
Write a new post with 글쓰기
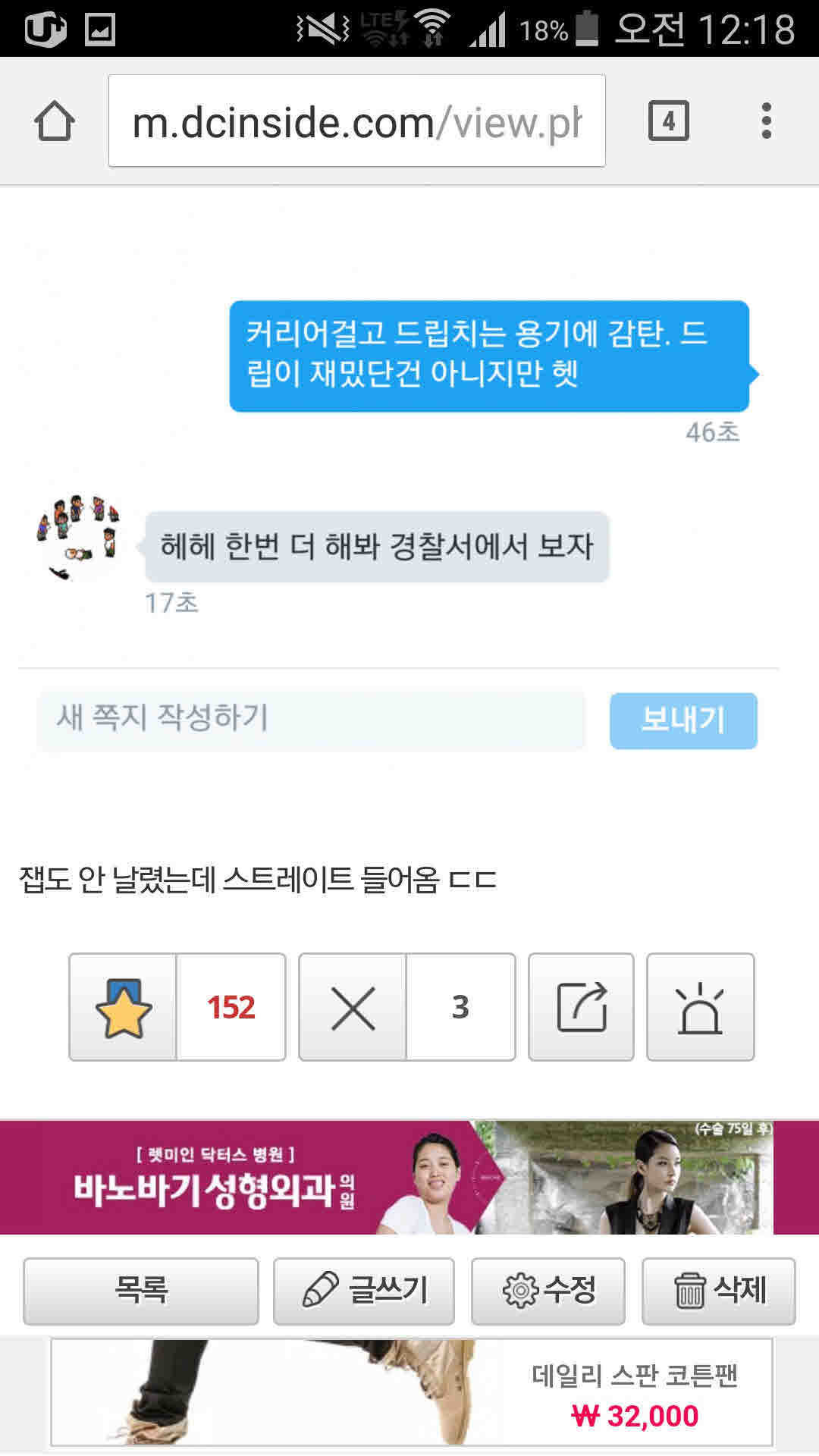[364, 1291]
